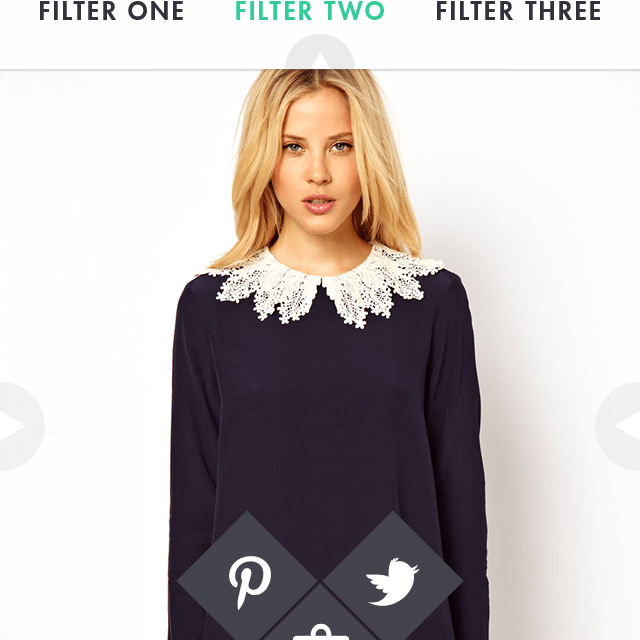The width and height of the screenshot is (640, 640).
Task: Share this dress on Pinterest
Action: pos(248,581)
